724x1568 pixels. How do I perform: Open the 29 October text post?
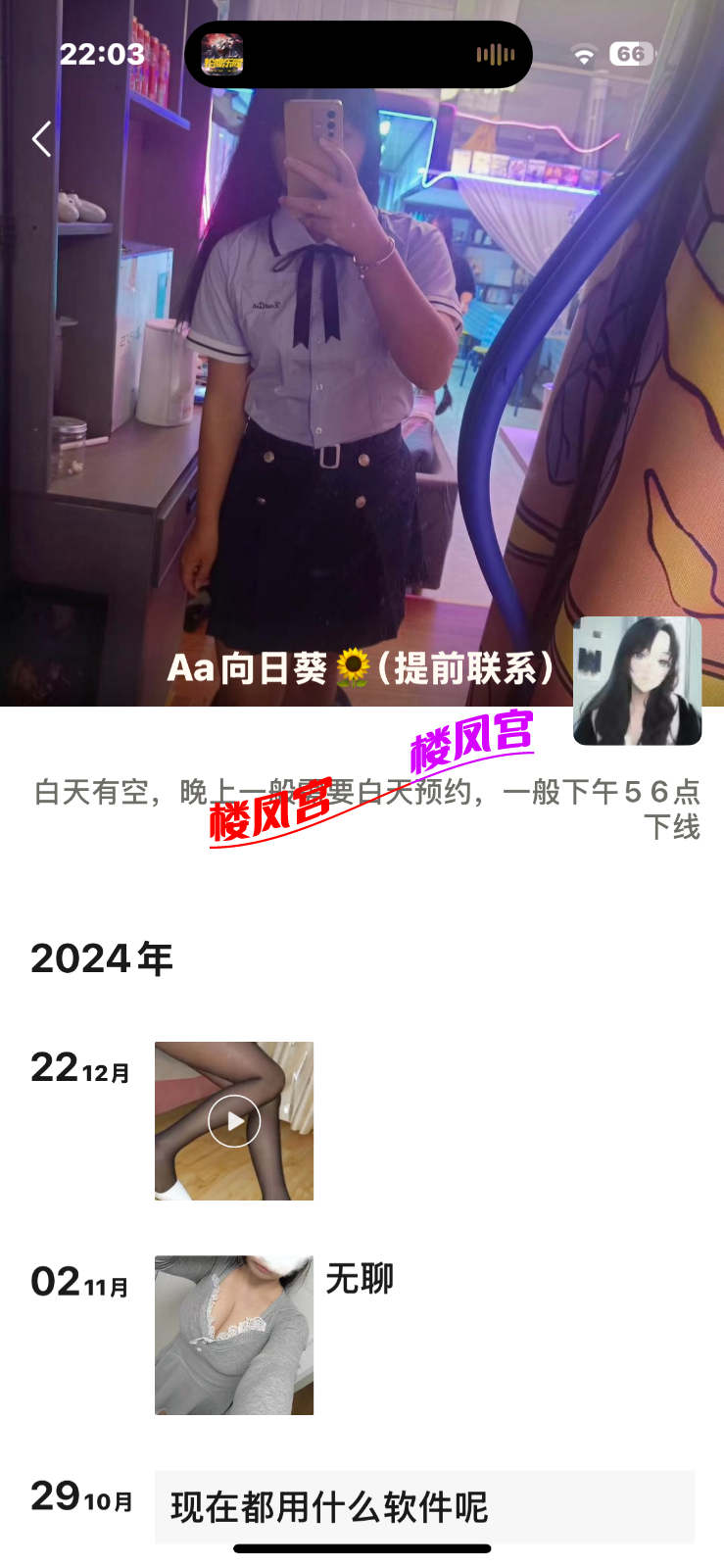(423, 1506)
